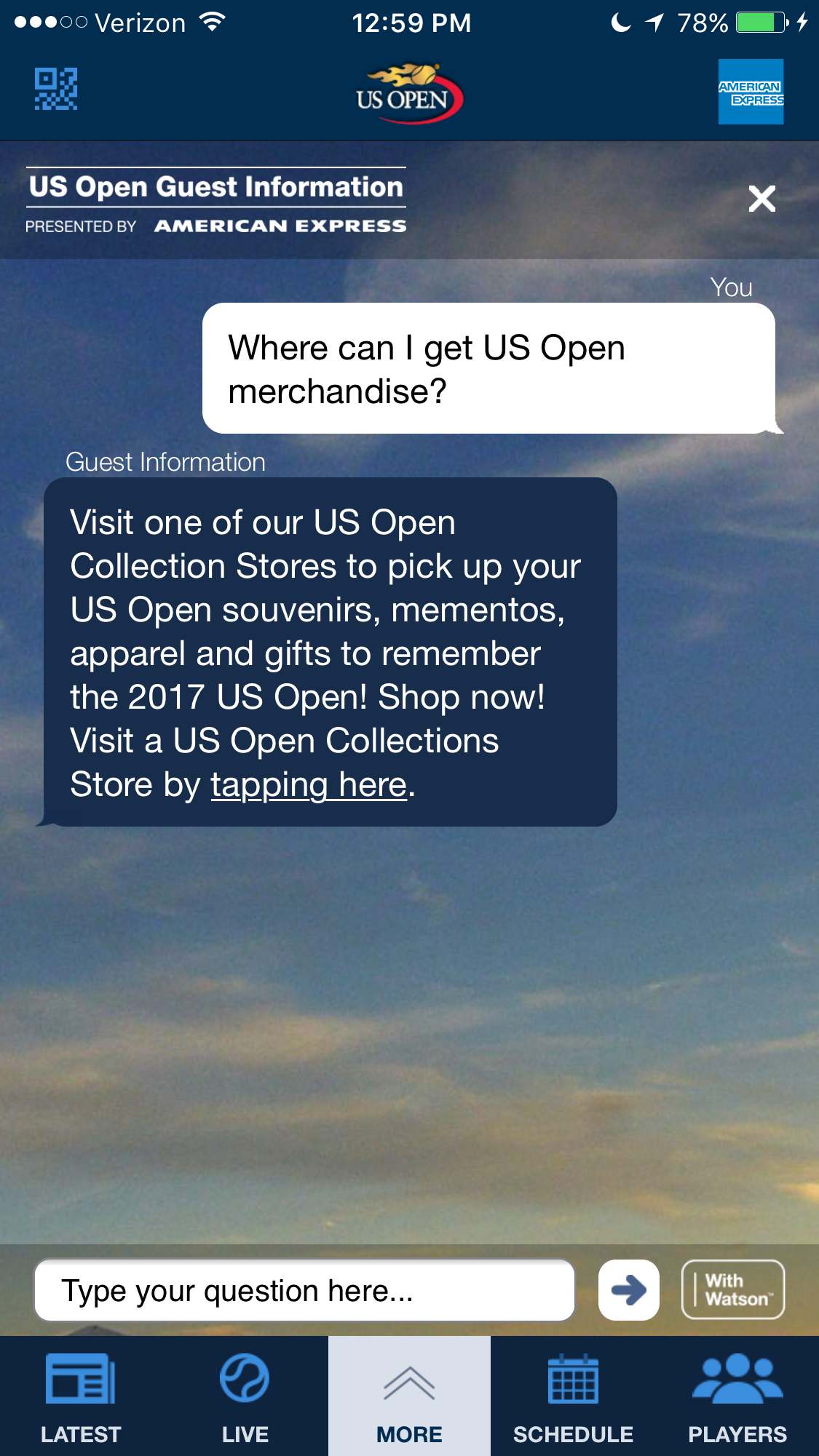819x1456 pixels.
Task: Tap the With Watson button
Action: pos(732,1290)
